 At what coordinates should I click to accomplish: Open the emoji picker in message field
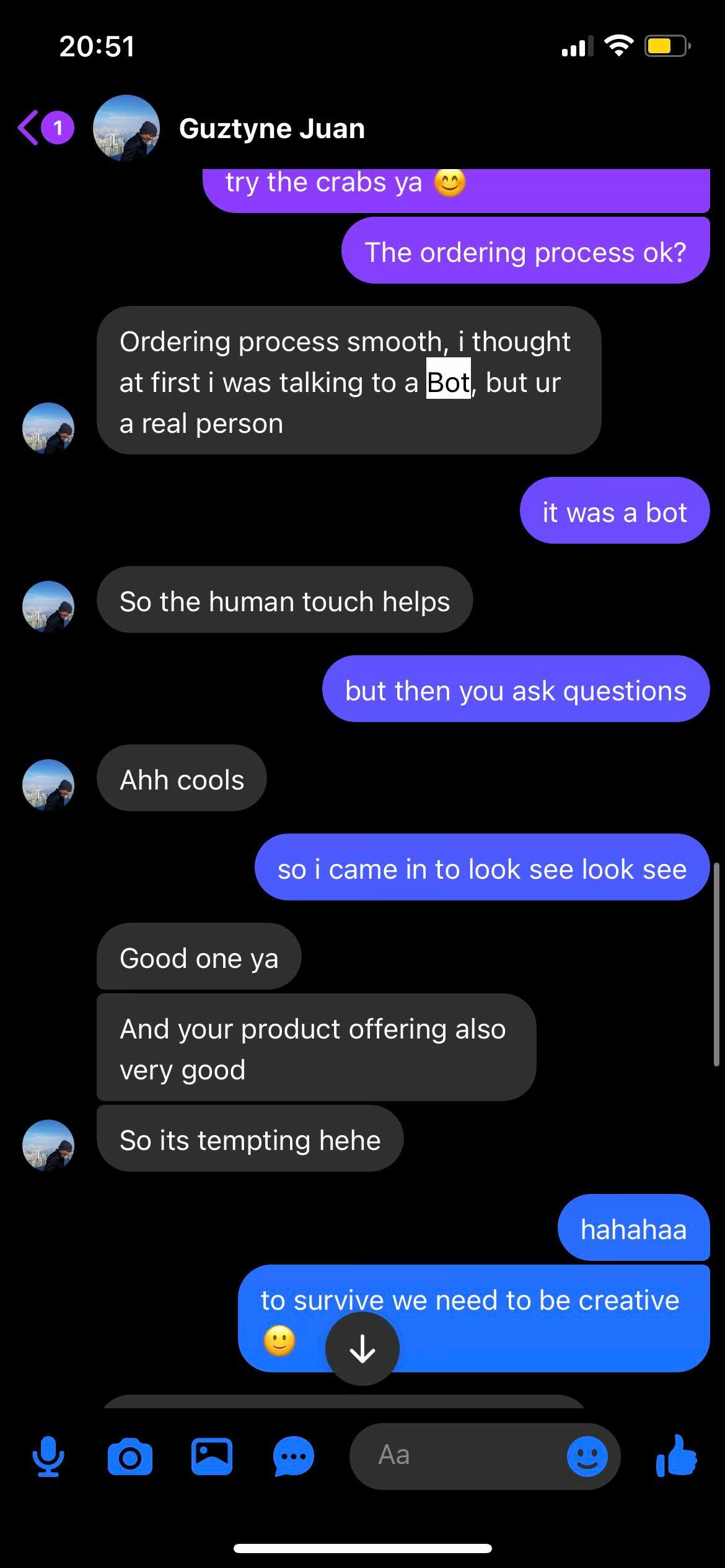(586, 1457)
